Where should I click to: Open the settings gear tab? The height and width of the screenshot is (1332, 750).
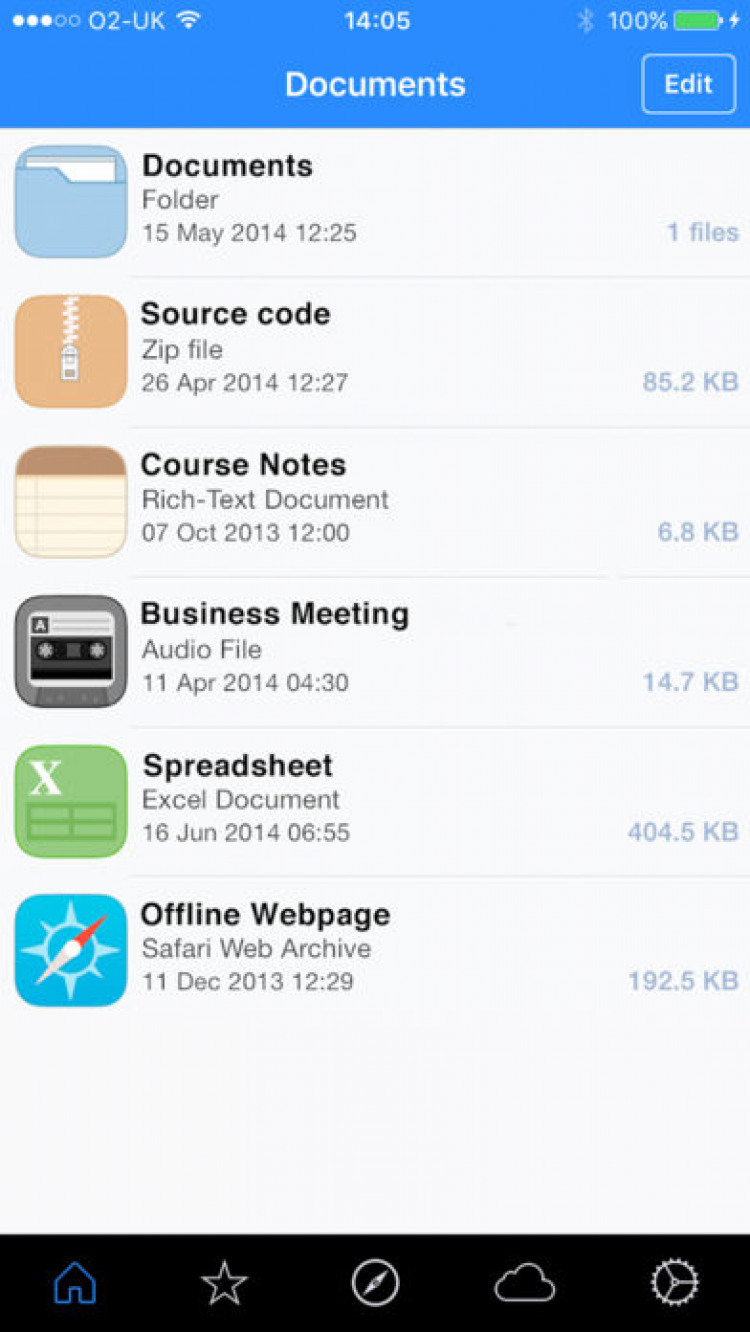(675, 1282)
